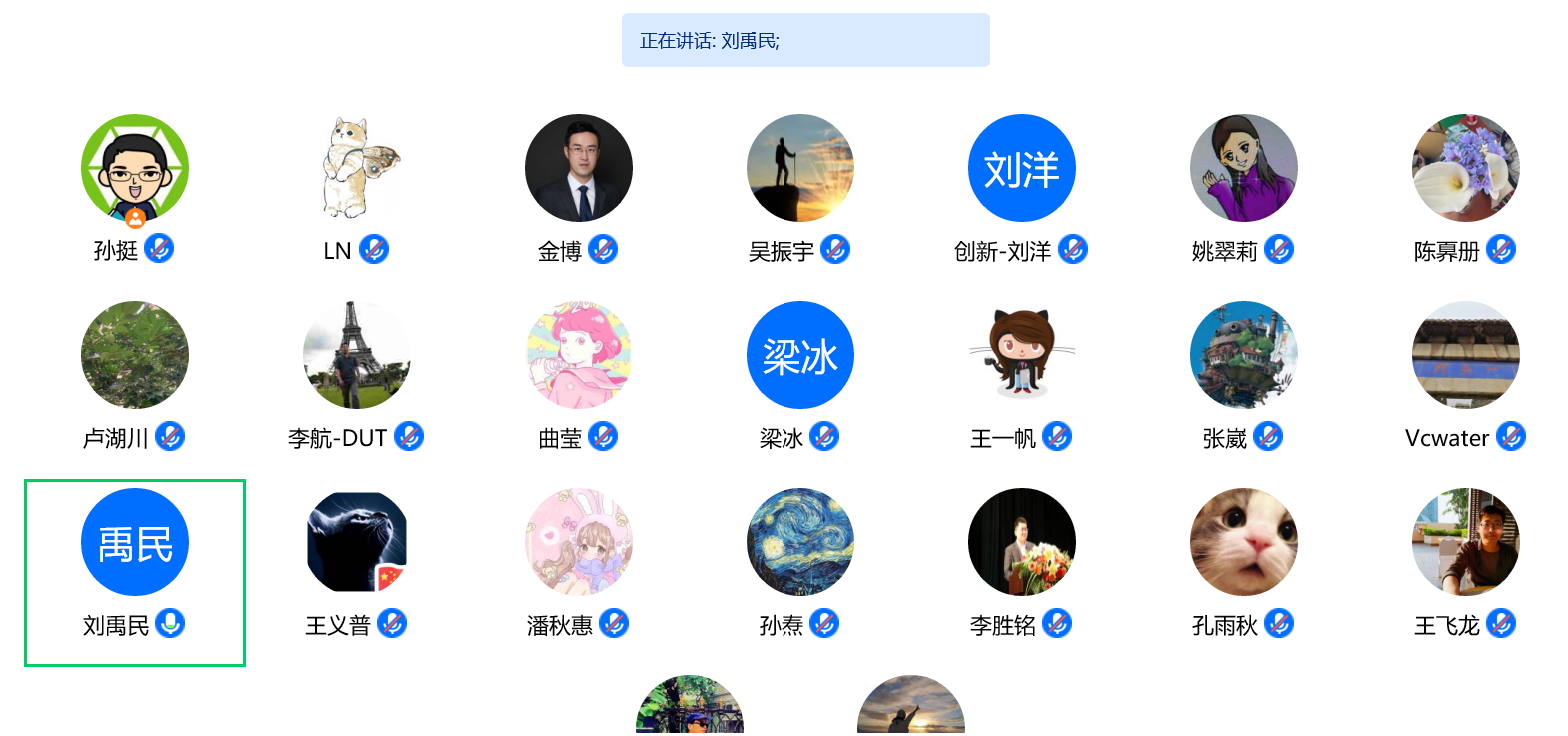The height and width of the screenshot is (736, 1568).
Task: Select 曲莹's participant tile
Action: pos(579,355)
